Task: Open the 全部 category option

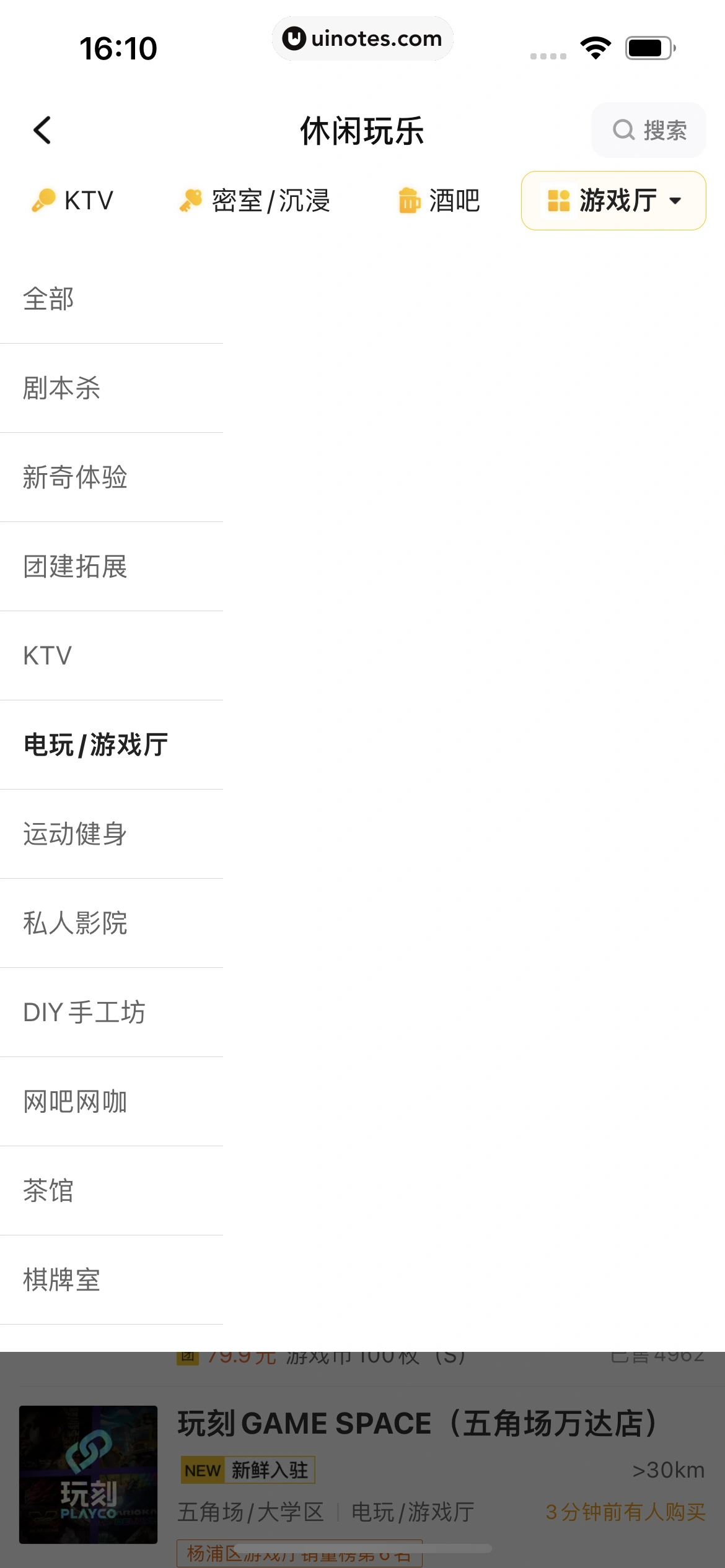Action: click(x=47, y=298)
